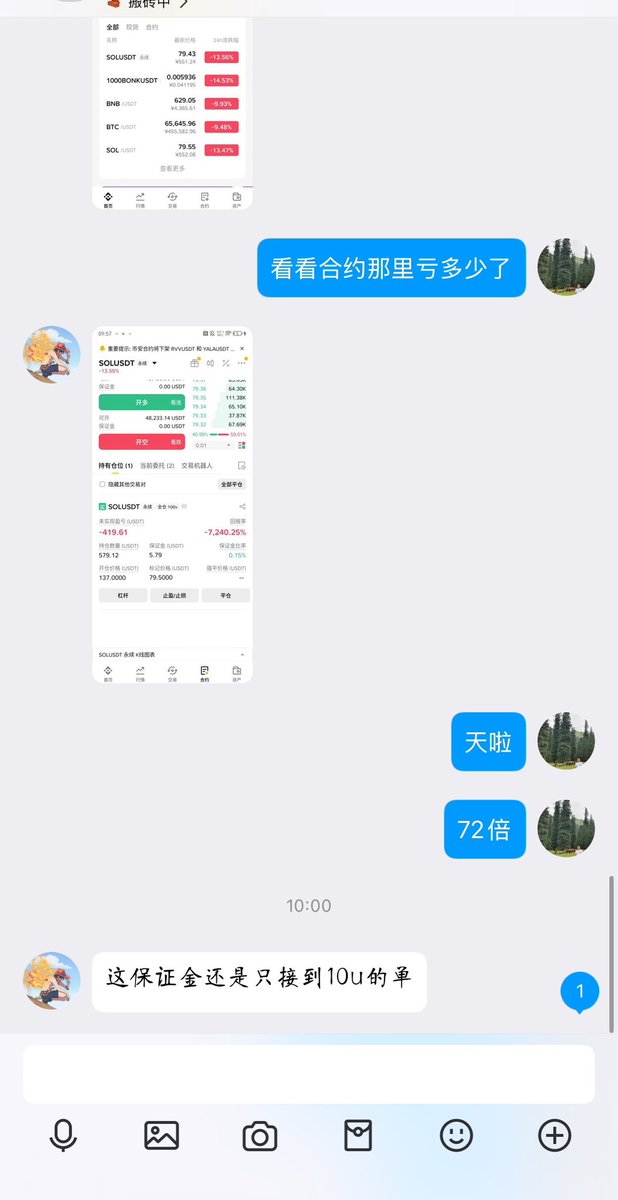
Task: Open more attachment options with plus
Action: (554, 1135)
